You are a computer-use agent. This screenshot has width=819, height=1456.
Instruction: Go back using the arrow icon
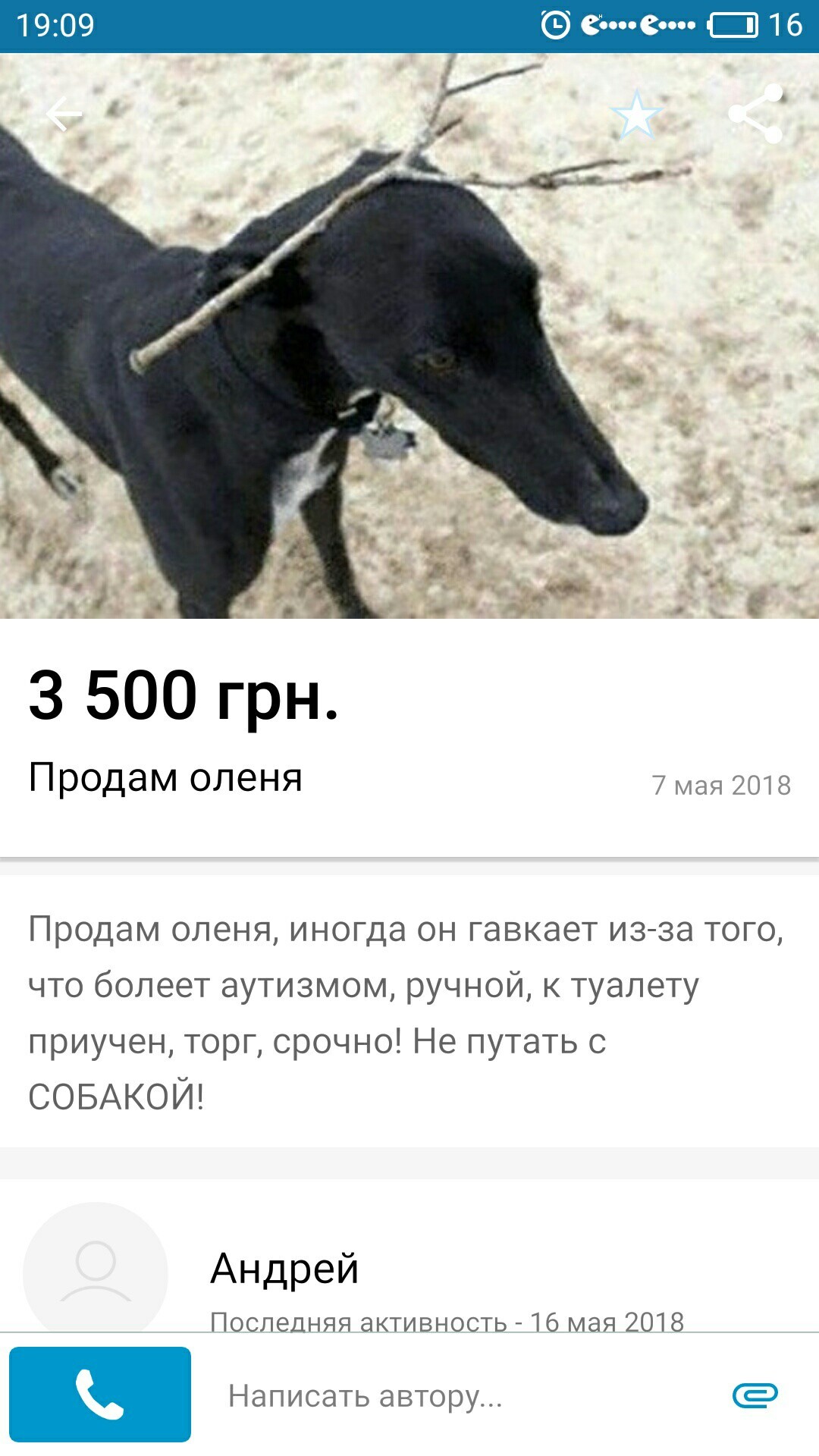(x=64, y=115)
